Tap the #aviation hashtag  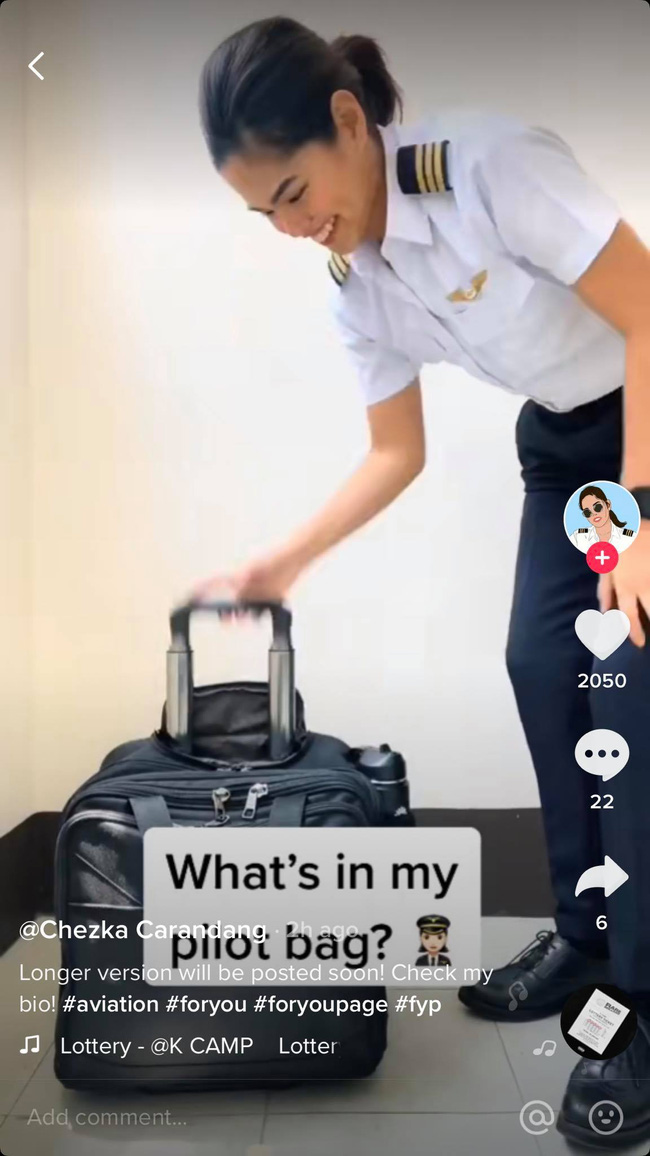pos(110,1004)
